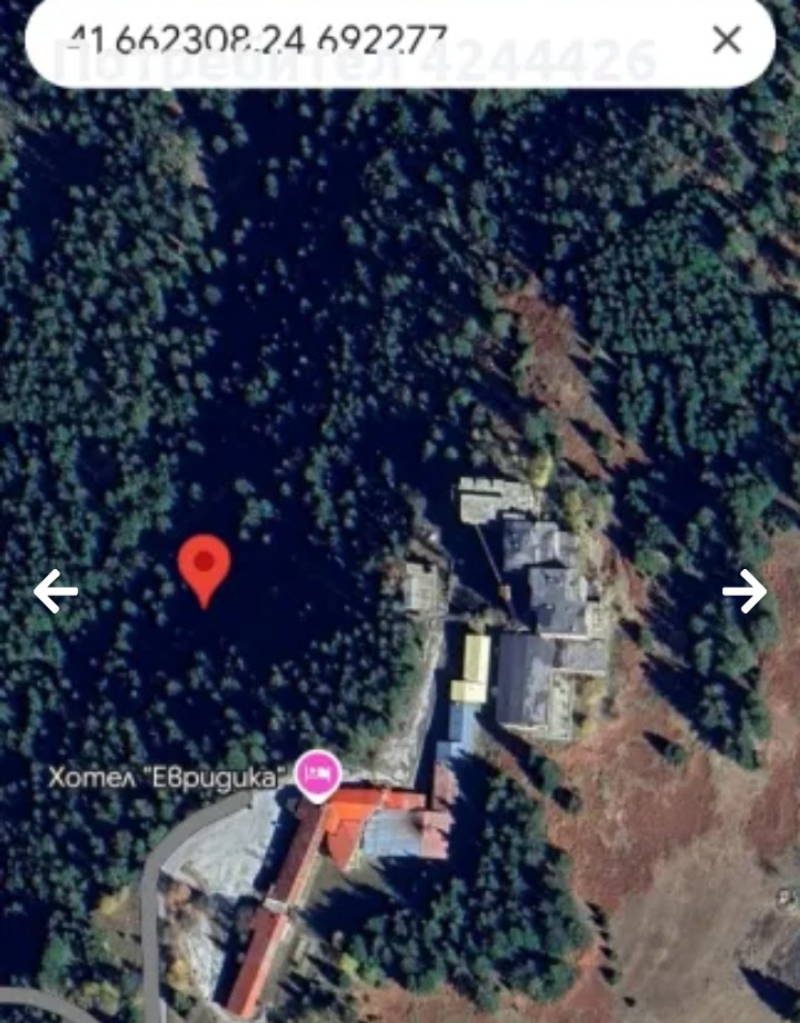The height and width of the screenshot is (1023, 800).
Task: Go to the previous photo with left arrow
Action: coord(56,592)
